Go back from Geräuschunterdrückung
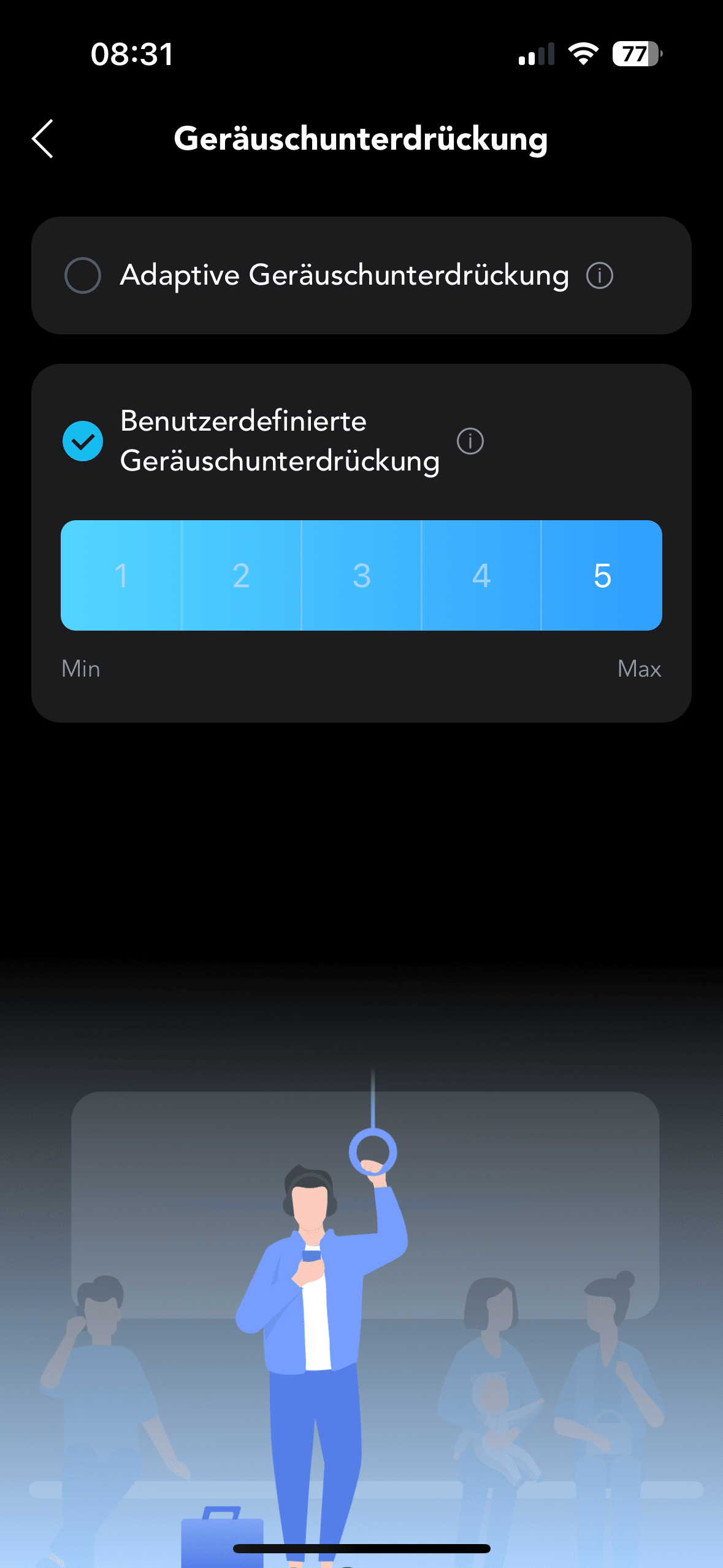Screen dimensions: 723x1568 [43, 139]
